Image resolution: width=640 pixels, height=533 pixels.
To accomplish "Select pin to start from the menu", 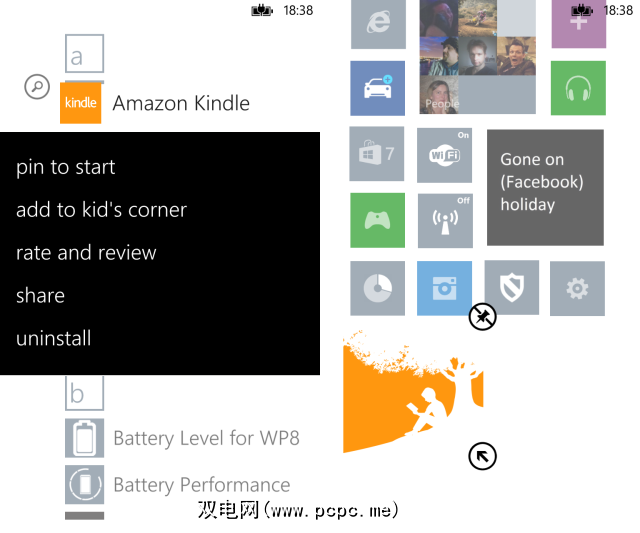I will [66, 167].
